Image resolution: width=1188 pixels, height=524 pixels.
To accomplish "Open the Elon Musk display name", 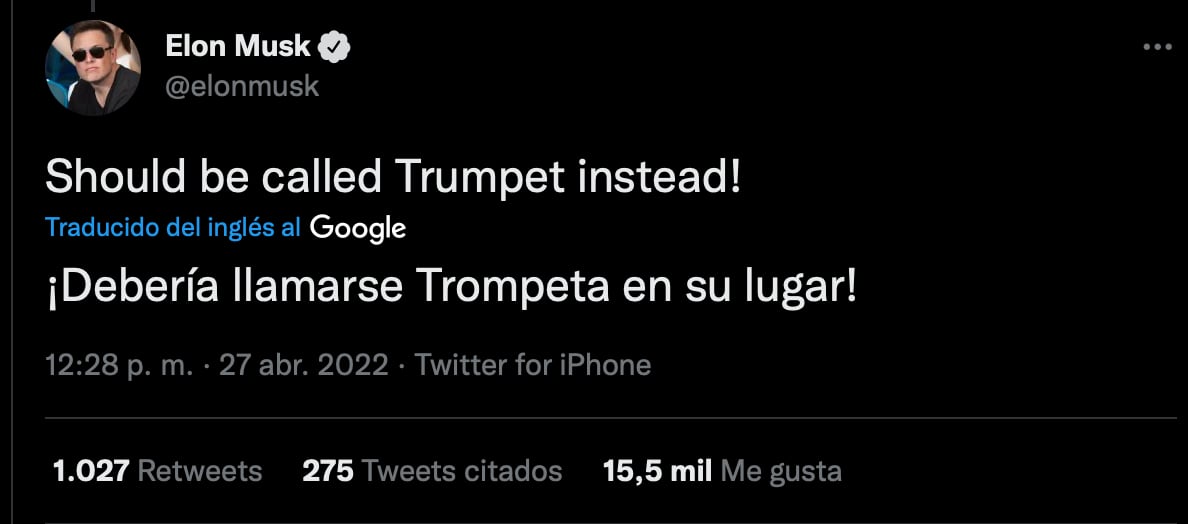I will (237, 46).
